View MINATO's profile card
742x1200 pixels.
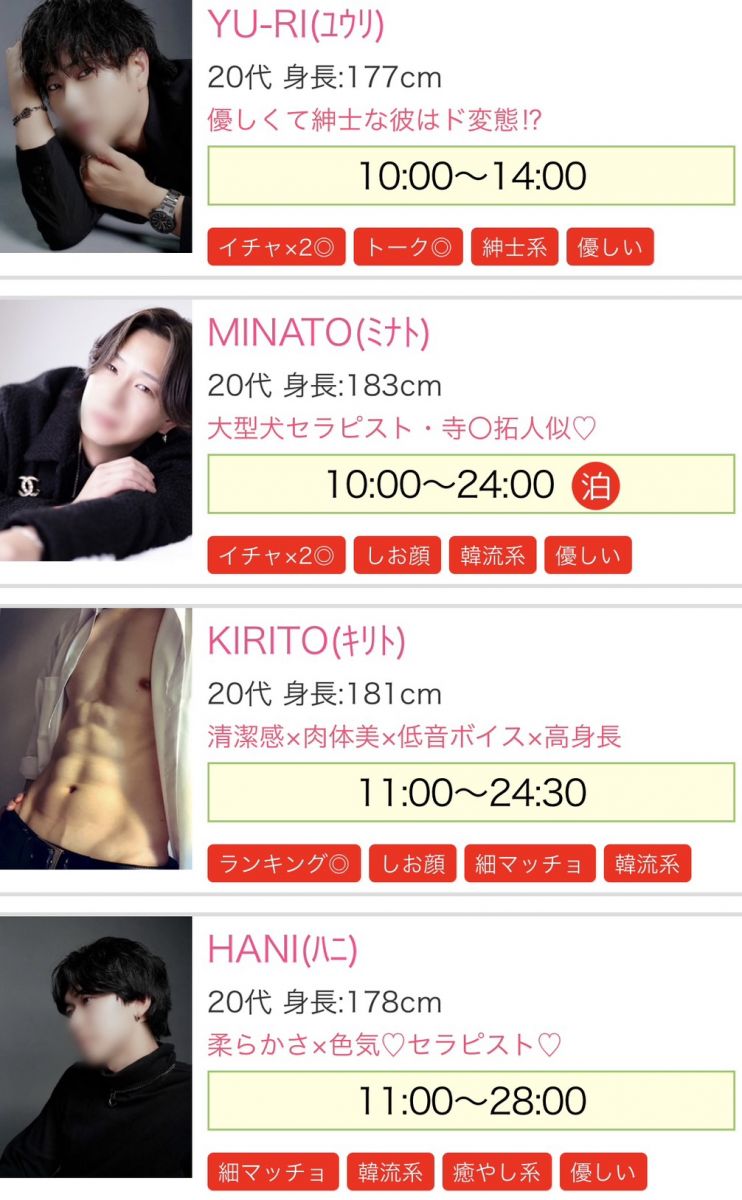click(318, 333)
